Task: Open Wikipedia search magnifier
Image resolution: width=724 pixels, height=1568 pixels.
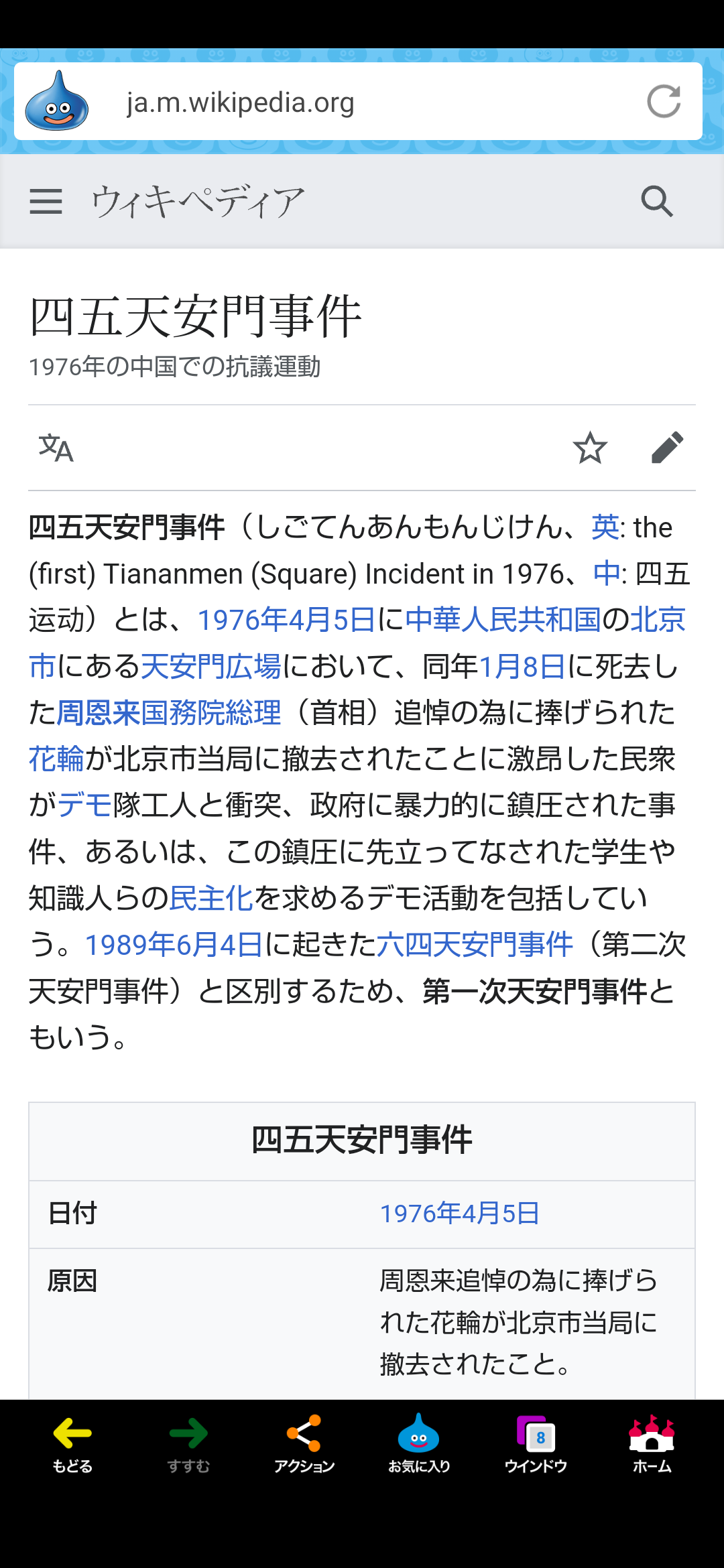Action: point(657,201)
